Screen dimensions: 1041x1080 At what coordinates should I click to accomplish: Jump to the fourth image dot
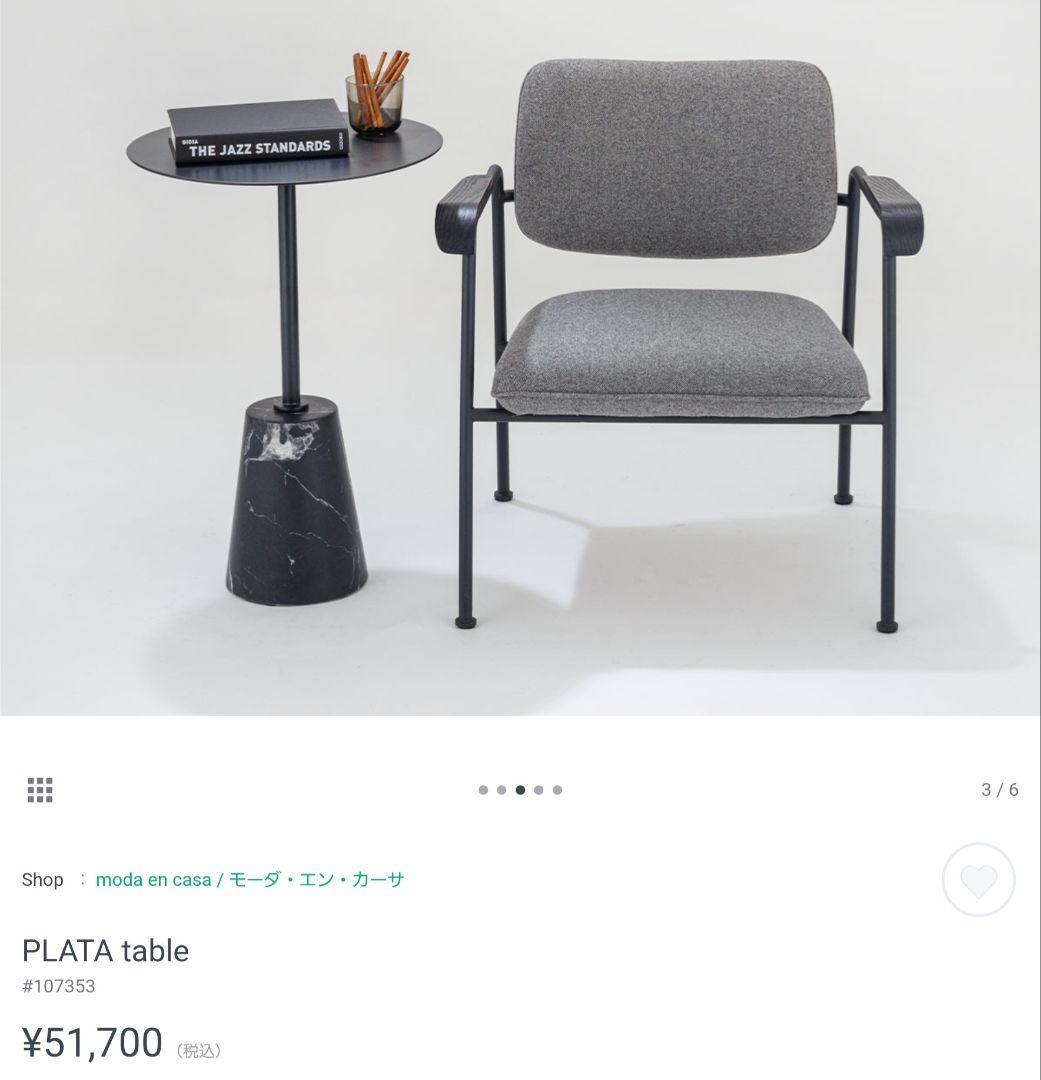coord(541,789)
